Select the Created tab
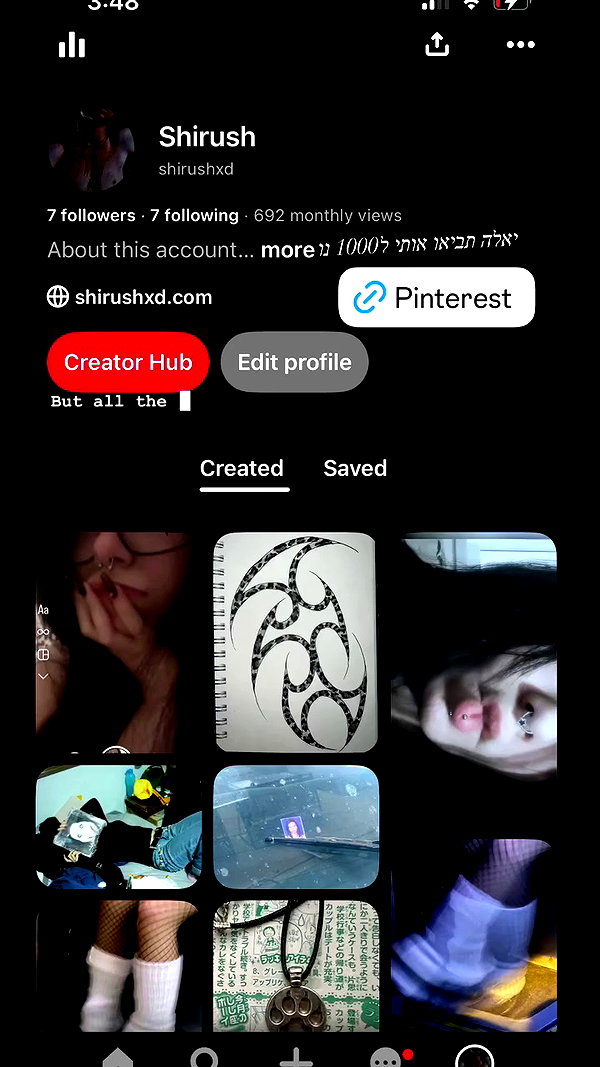Image resolution: width=600 pixels, height=1067 pixels. pos(241,468)
